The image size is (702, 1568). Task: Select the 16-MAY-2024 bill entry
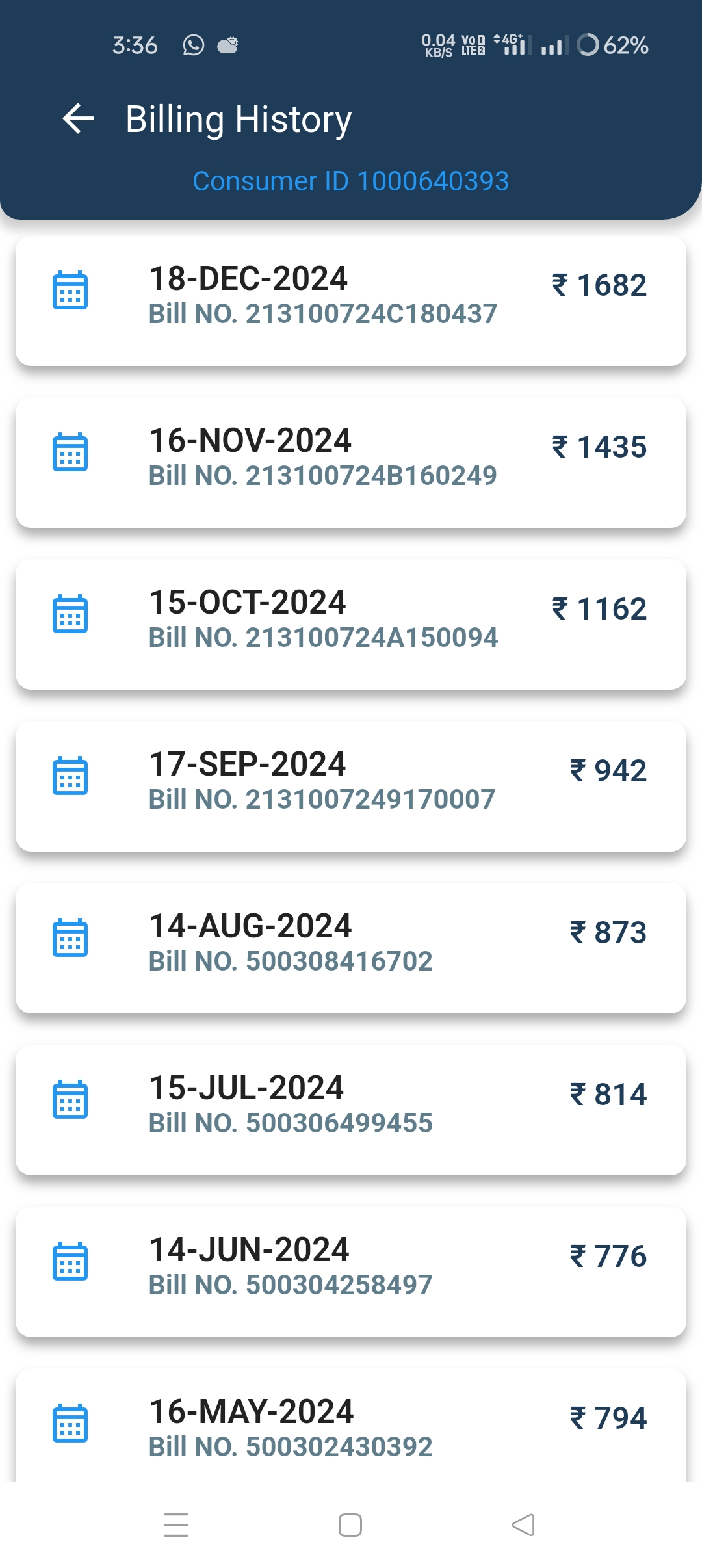pyautogui.click(x=351, y=1426)
